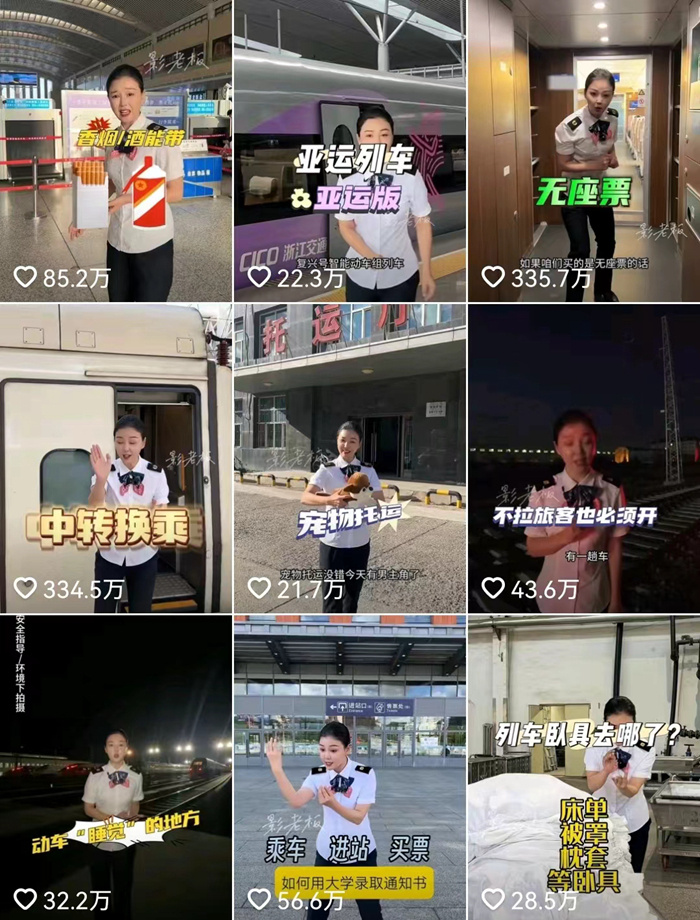Screen dimensions: 700x920
Task: Watch the 中转换乘 video
Action: 116,458
